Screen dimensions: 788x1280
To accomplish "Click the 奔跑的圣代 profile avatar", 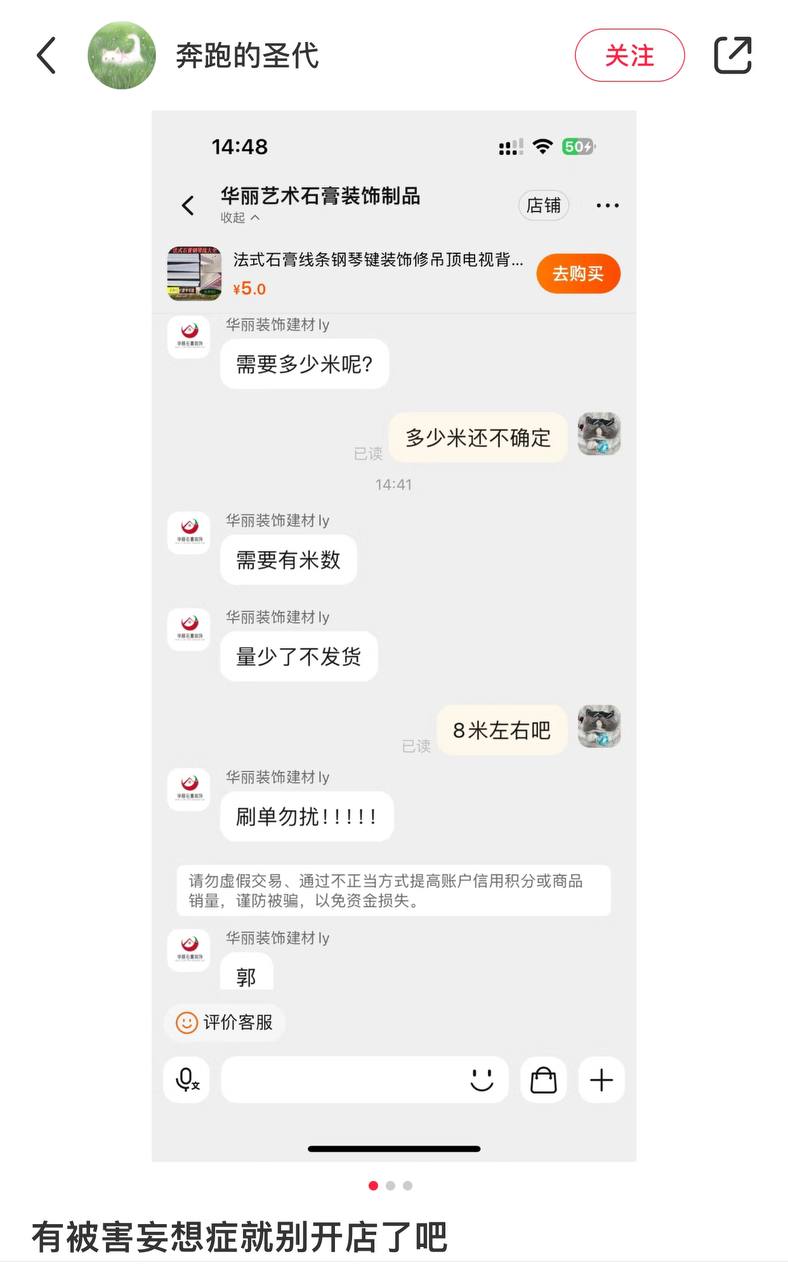I will 121,55.
